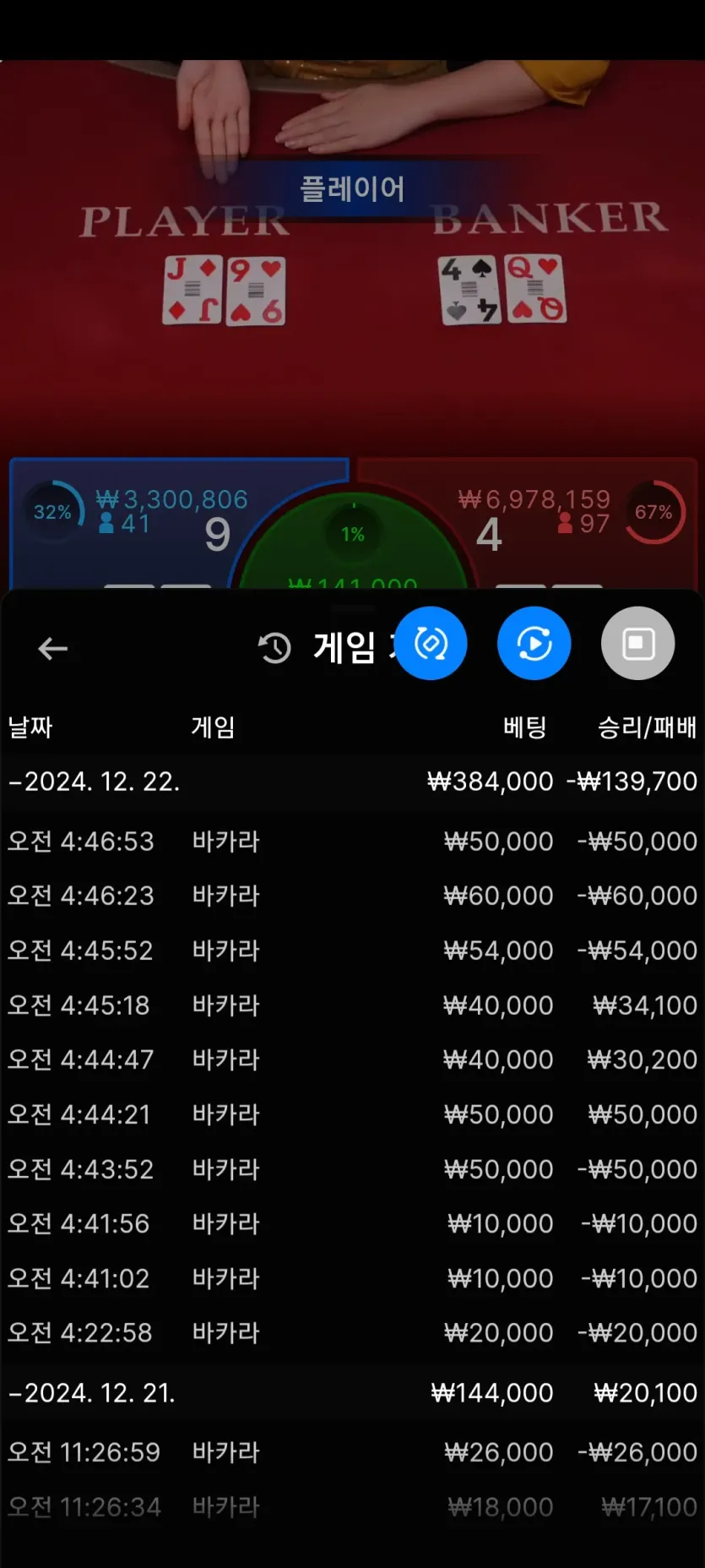
Task: Open the 오전 11:26:59 baccarat game record
Action: point(352,1452)
